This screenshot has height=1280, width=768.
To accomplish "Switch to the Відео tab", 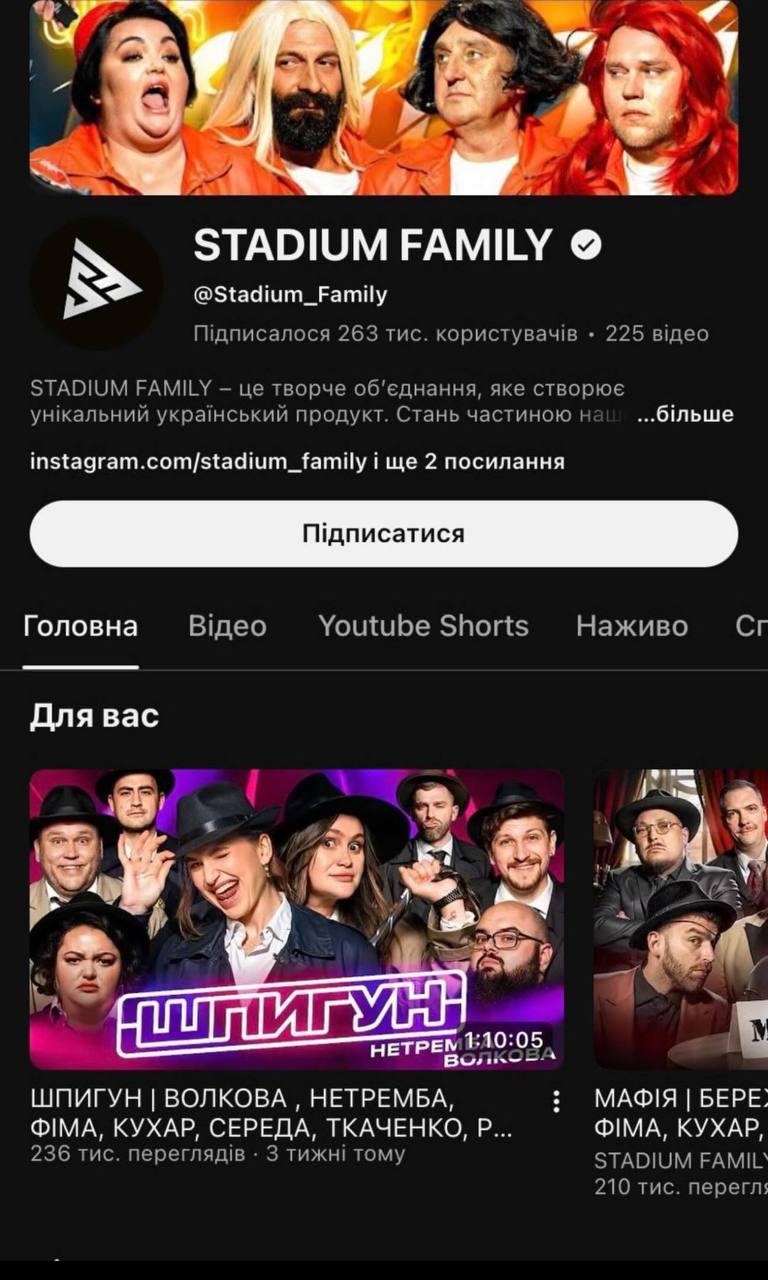I will (x=226, y=626).
